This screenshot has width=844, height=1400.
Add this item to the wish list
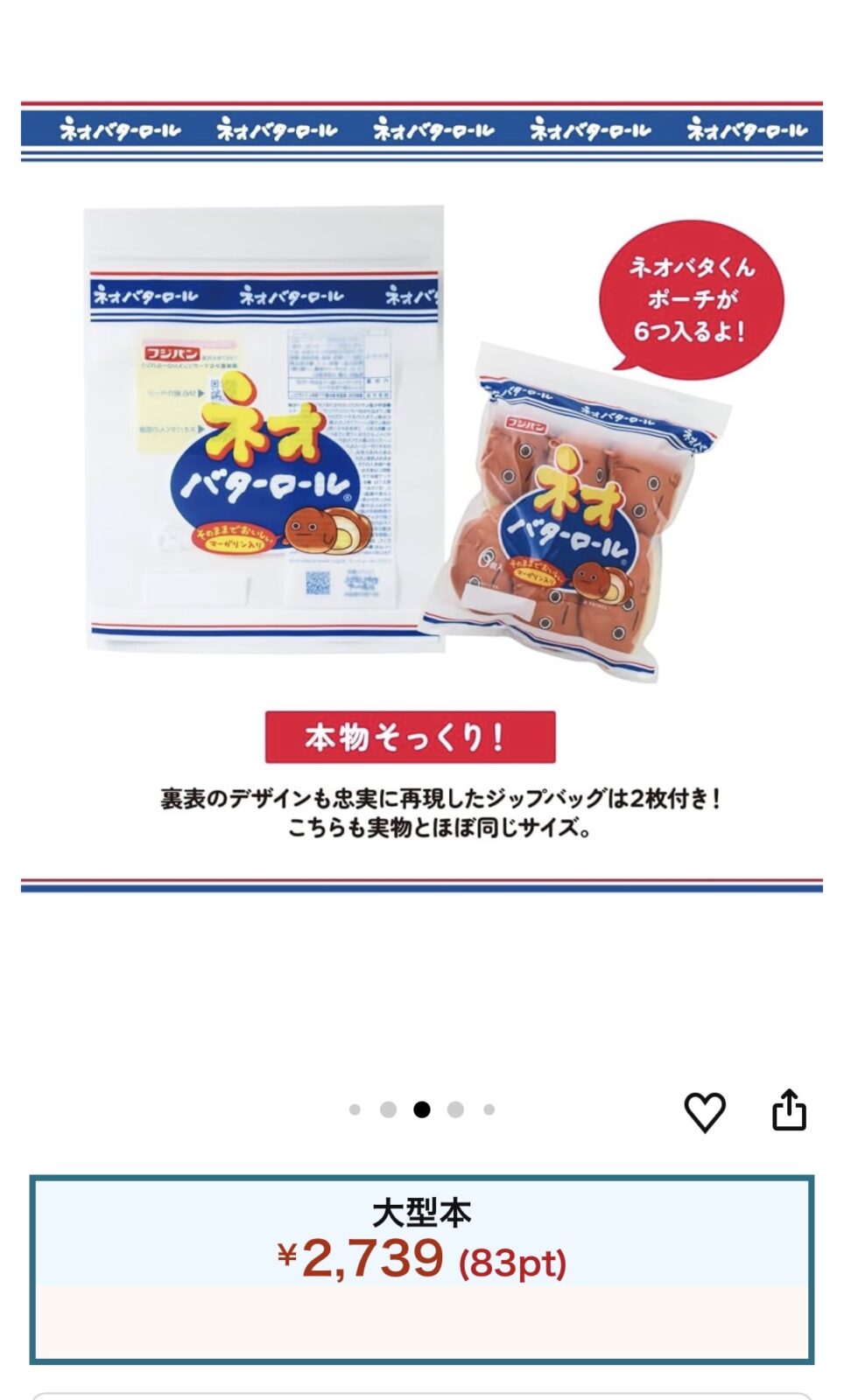coord(704,1112)
